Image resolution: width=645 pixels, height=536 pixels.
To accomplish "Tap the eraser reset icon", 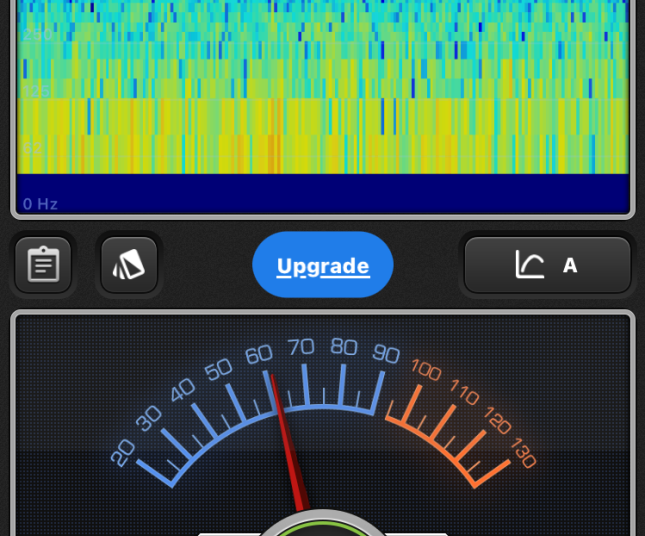I will [130, 265].
